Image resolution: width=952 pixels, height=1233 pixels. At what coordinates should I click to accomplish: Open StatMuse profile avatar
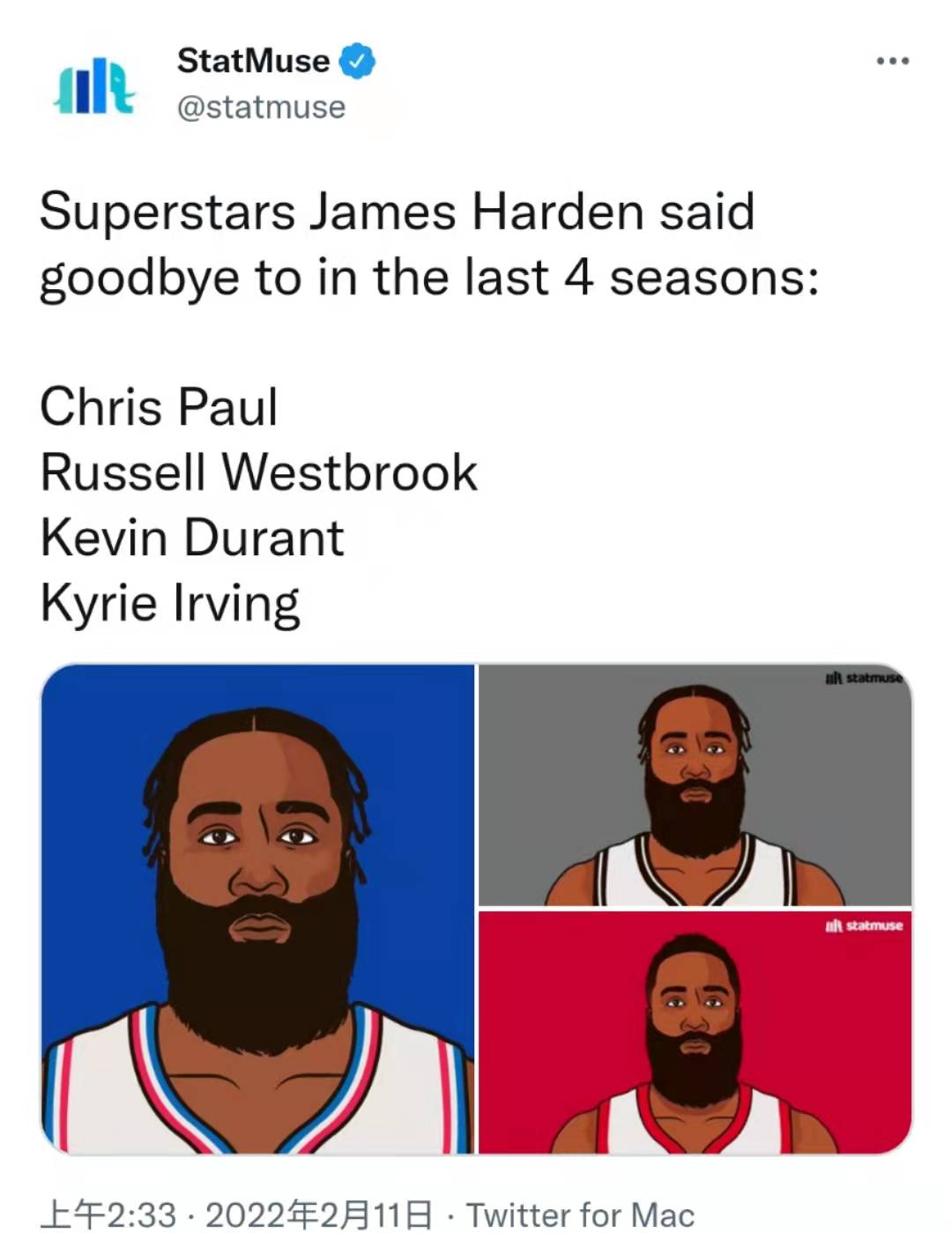coord(93,86)
